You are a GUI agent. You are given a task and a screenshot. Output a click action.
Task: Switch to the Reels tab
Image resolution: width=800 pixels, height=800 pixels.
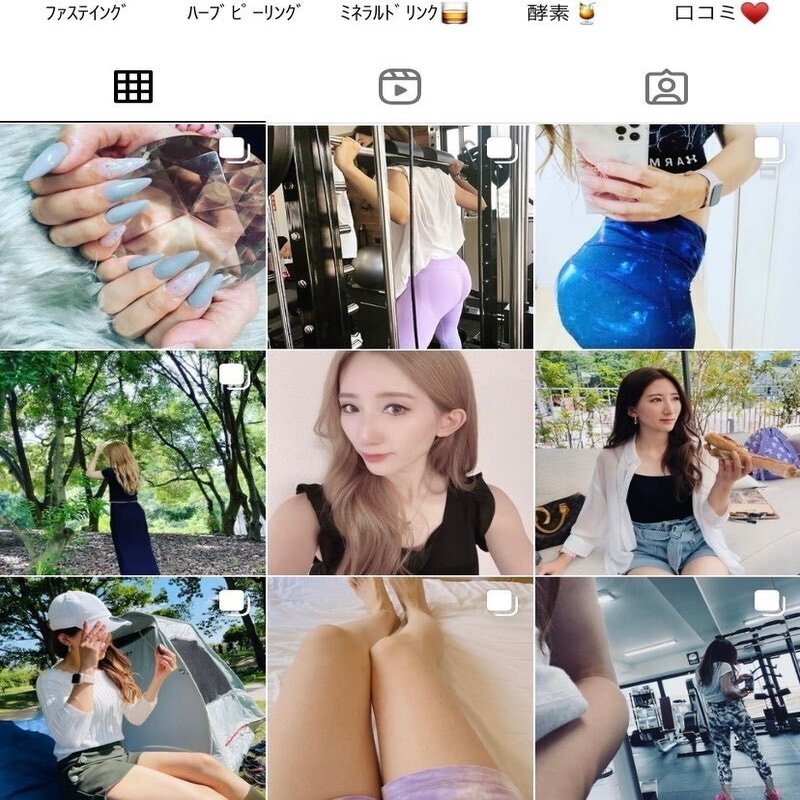(x=400, y=87)
